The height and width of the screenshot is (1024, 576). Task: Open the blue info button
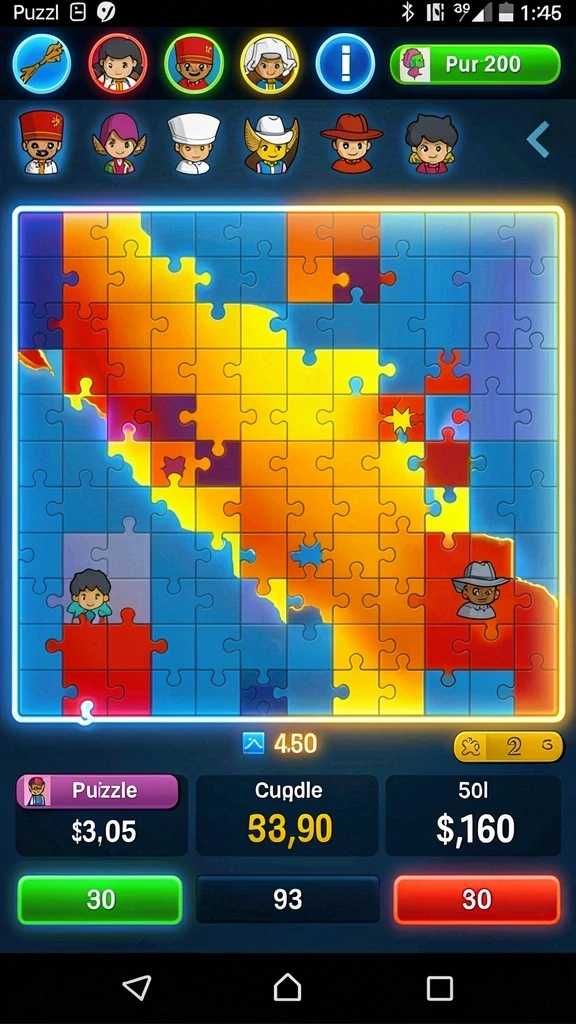pos(345,64)
